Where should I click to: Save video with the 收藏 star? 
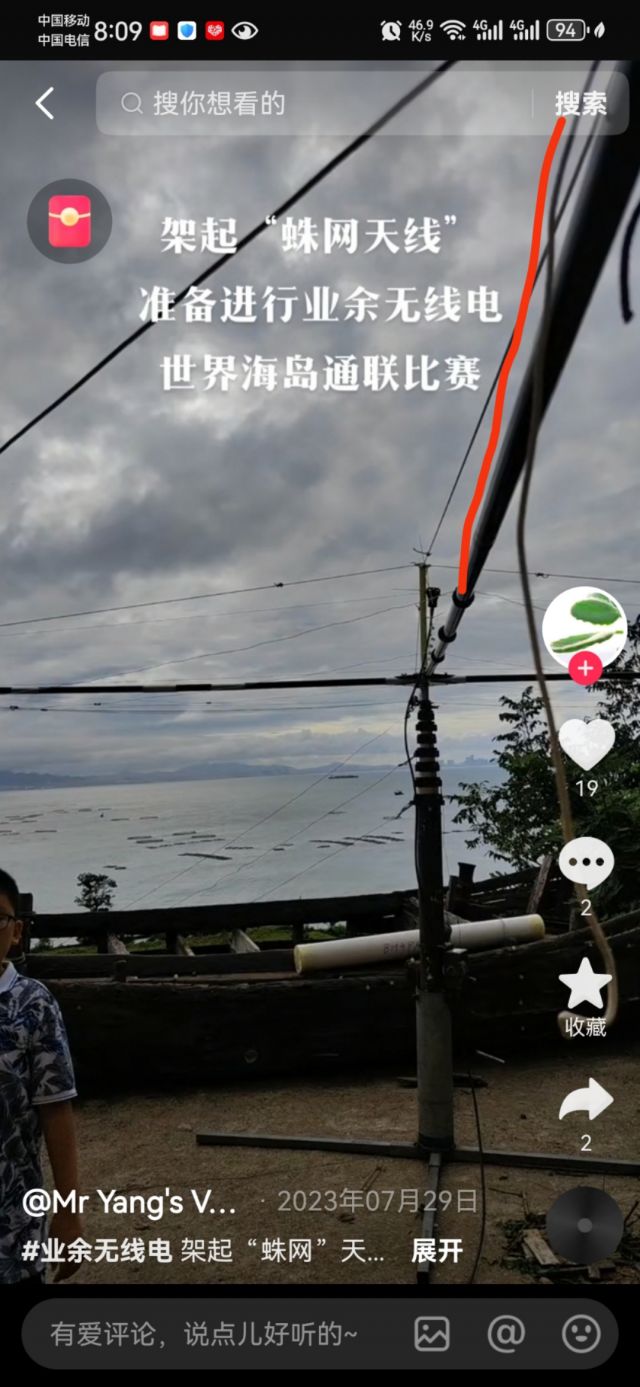pyautogui.click(x=586, y=986)
